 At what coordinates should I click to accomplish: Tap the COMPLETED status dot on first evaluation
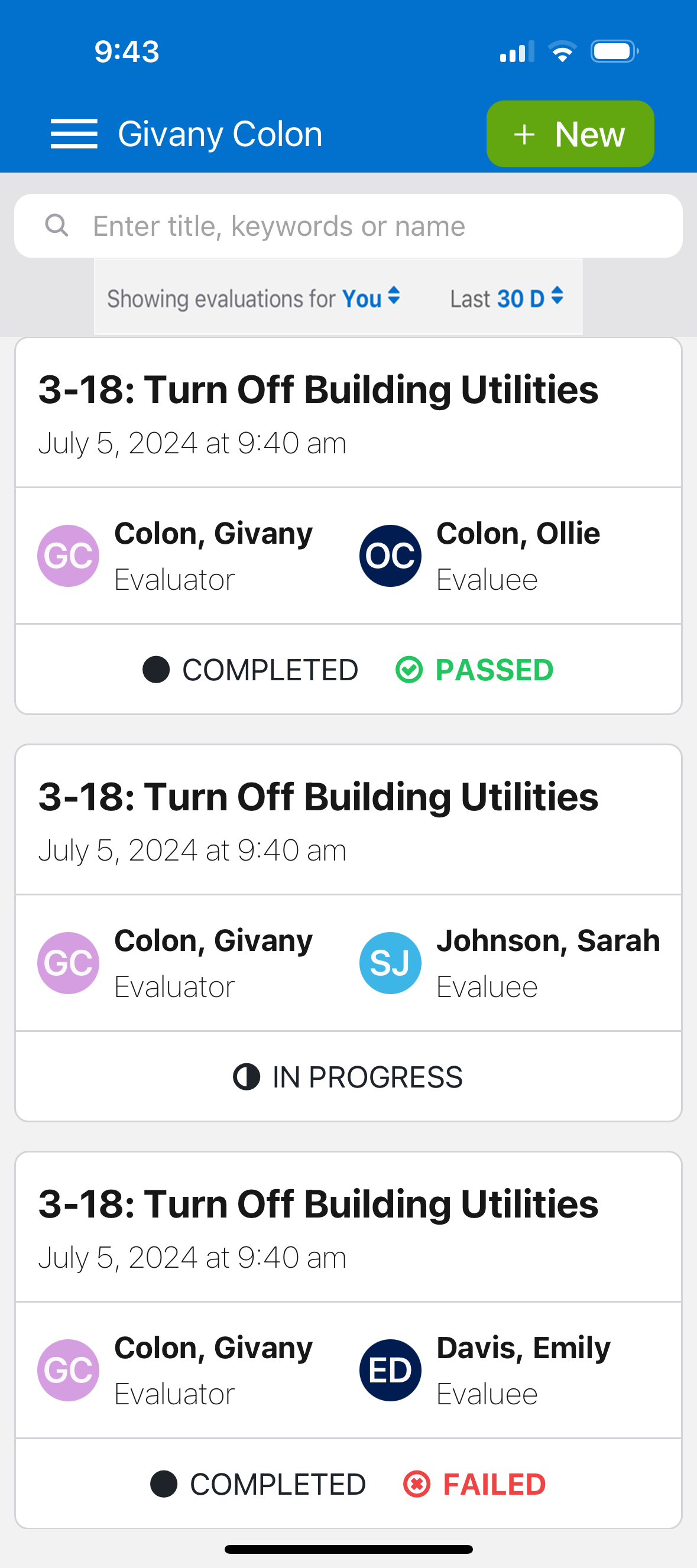coord(157,670)
